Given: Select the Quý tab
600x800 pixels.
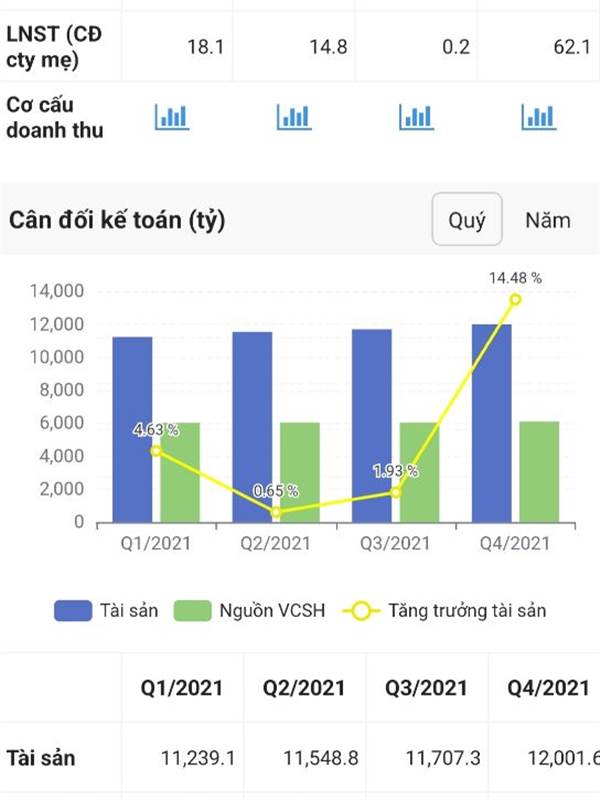Looking at the screenshot, I should pos(467,219).
